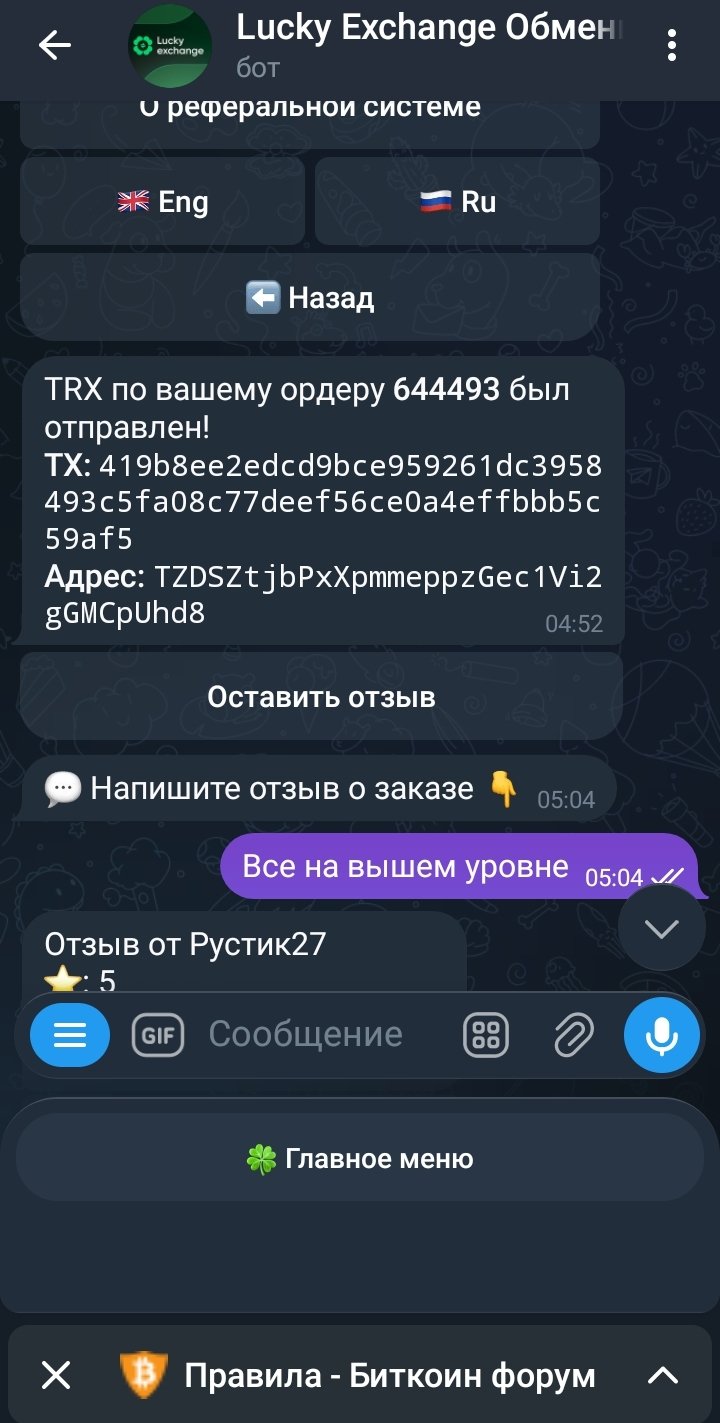Open the chat overflow menu

coord(672,45)
